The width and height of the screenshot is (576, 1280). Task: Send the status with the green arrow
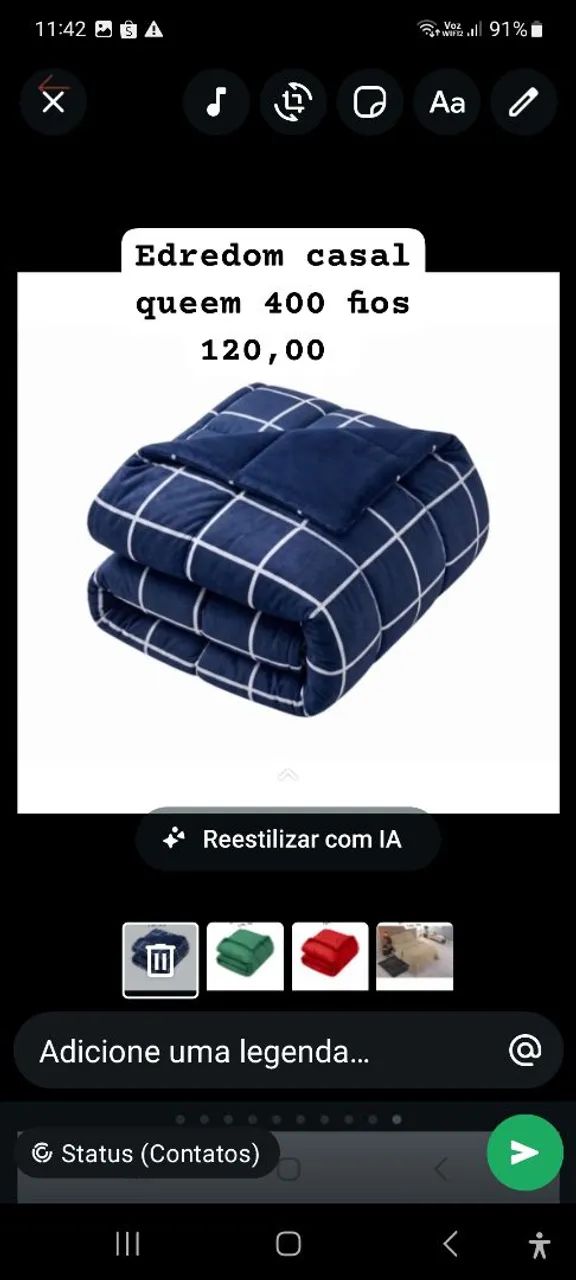tap(525, 1153)
